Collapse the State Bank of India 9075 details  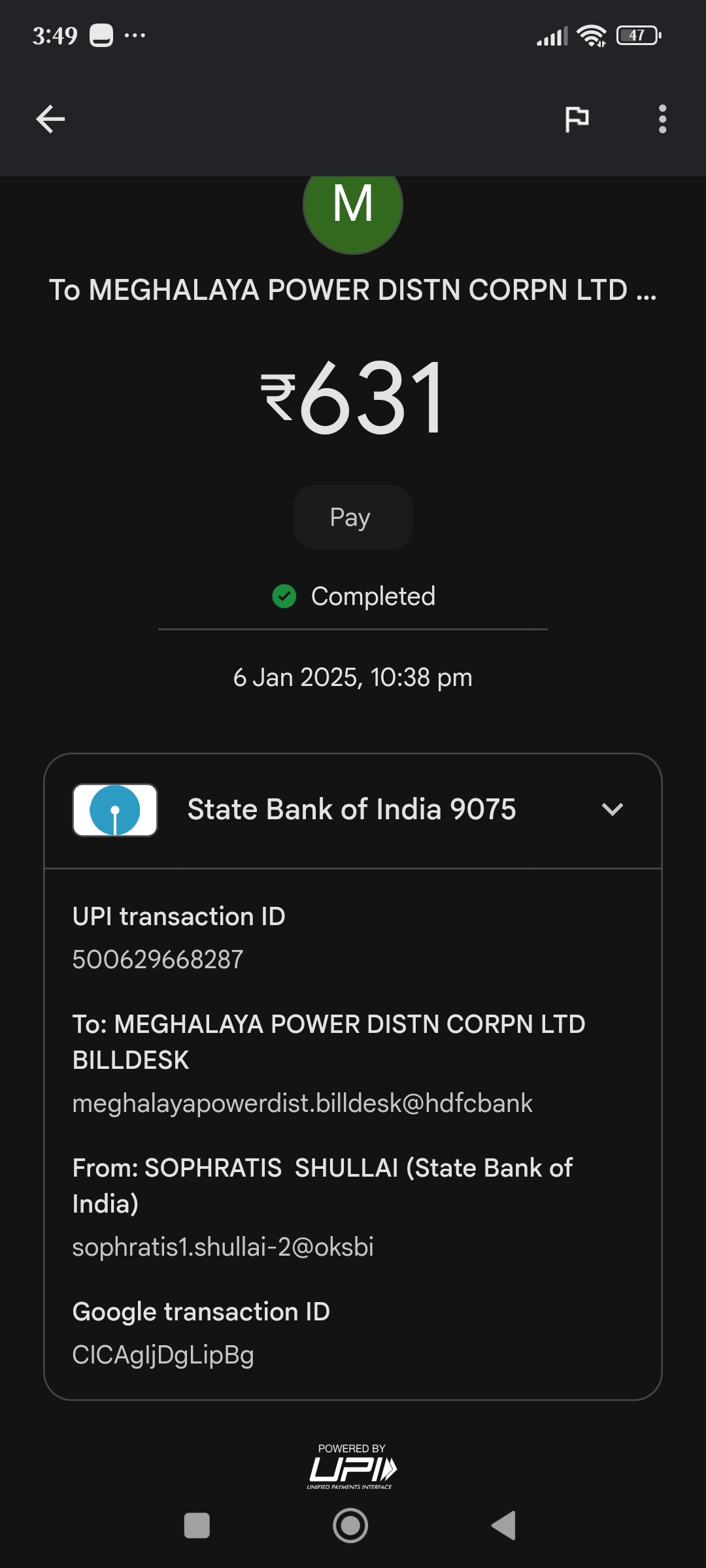613,809
